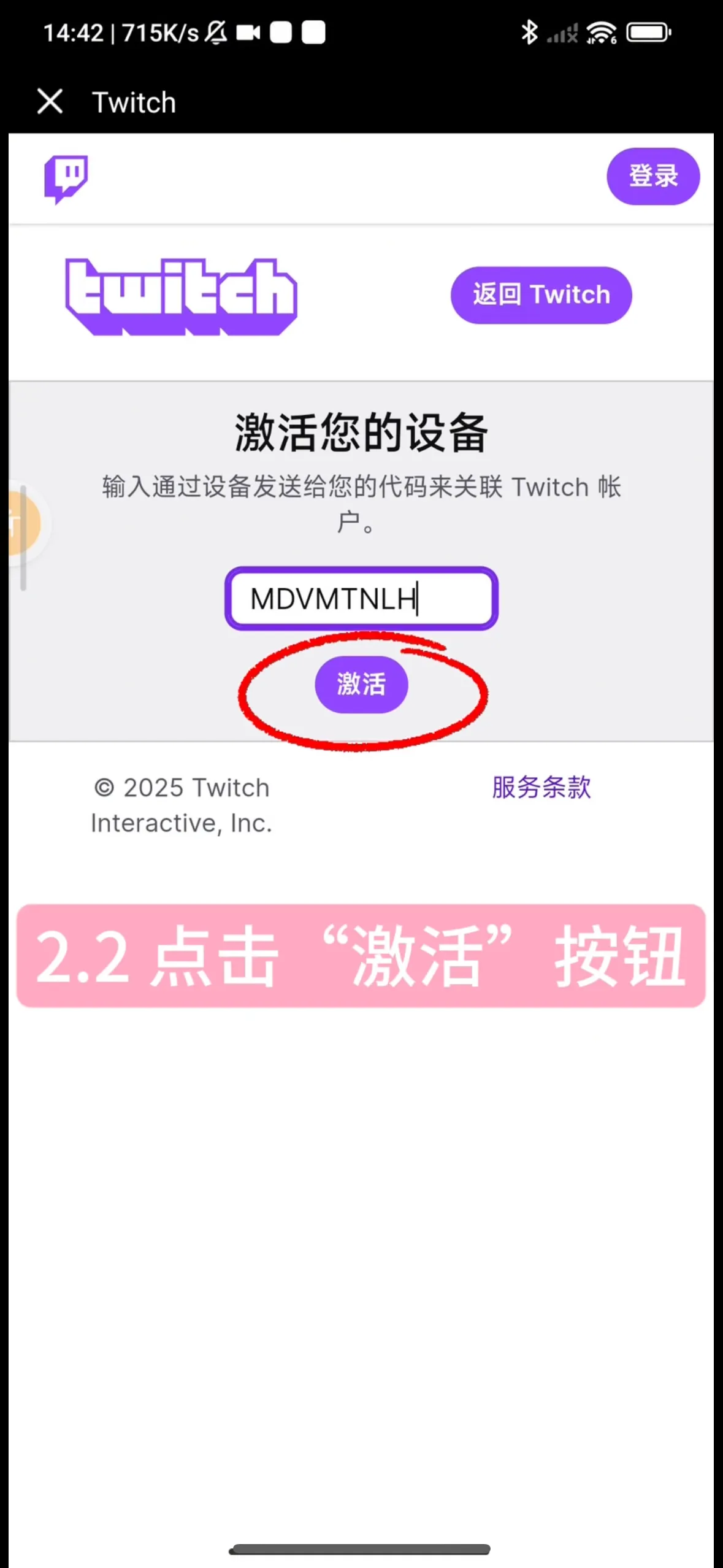The height and width of the screenshot is (1568, 723).
Task: Open Twitch home via the glitch icon
Action: click(x=66, y=179)
